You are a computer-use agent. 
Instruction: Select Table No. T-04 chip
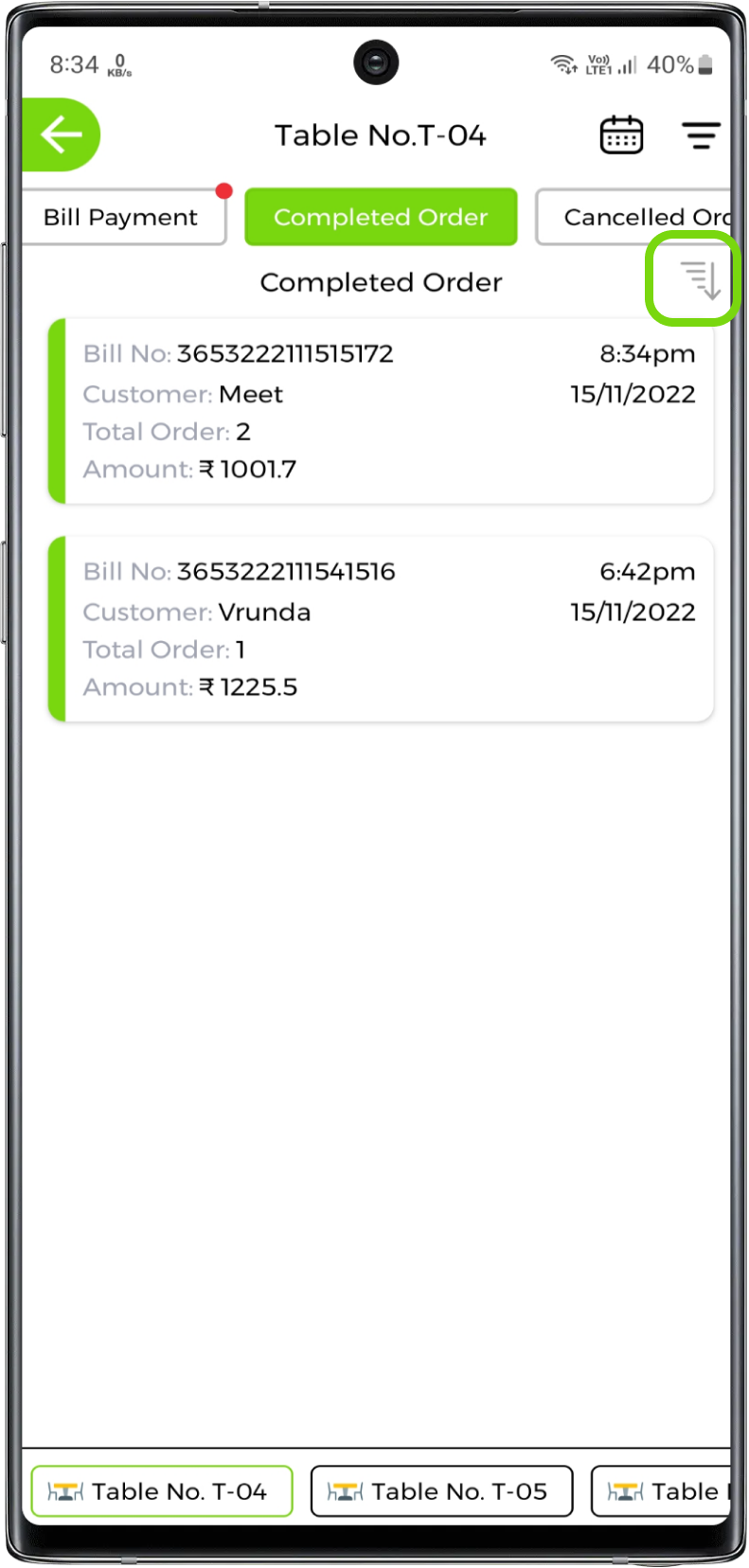161,1491
